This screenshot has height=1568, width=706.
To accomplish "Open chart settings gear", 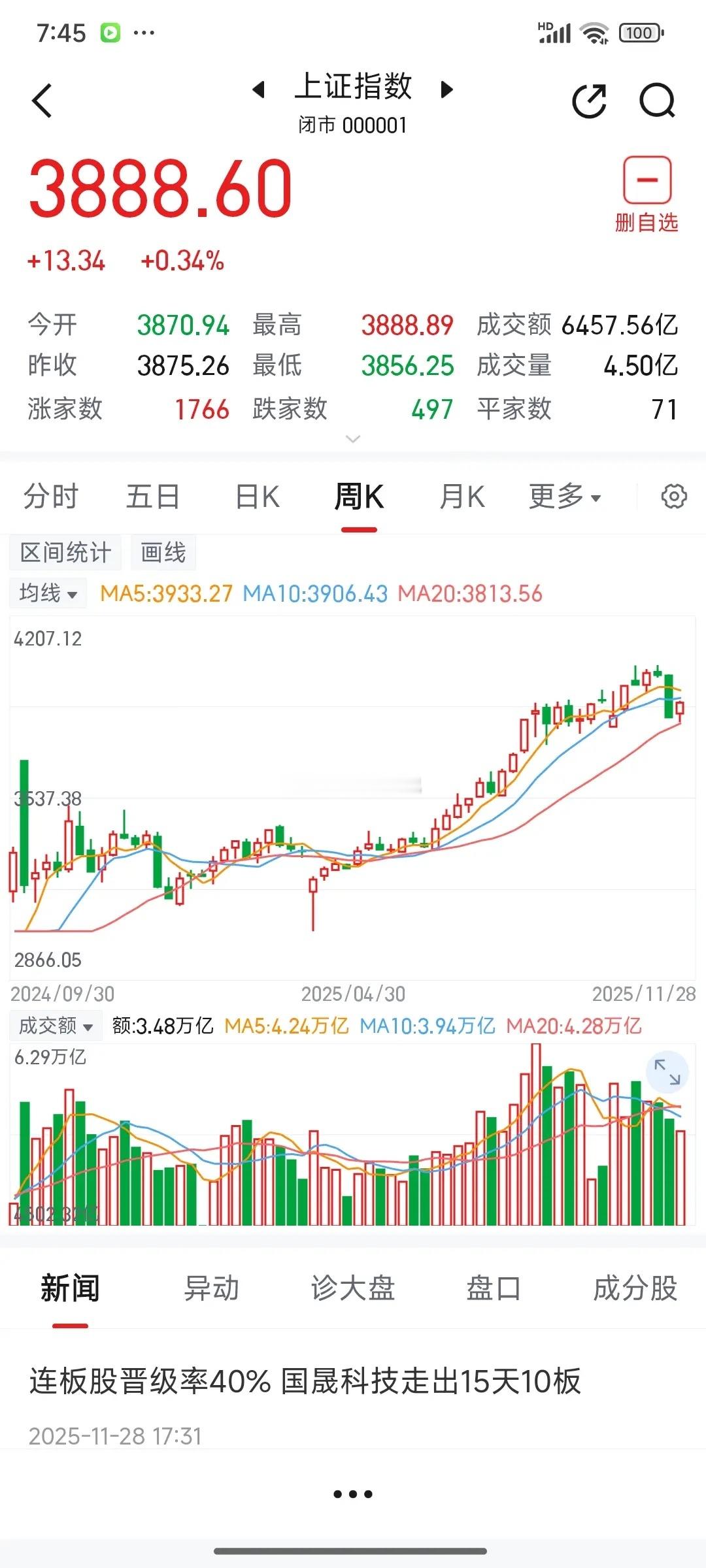I will pyautogui.click(x=673, y=497).
